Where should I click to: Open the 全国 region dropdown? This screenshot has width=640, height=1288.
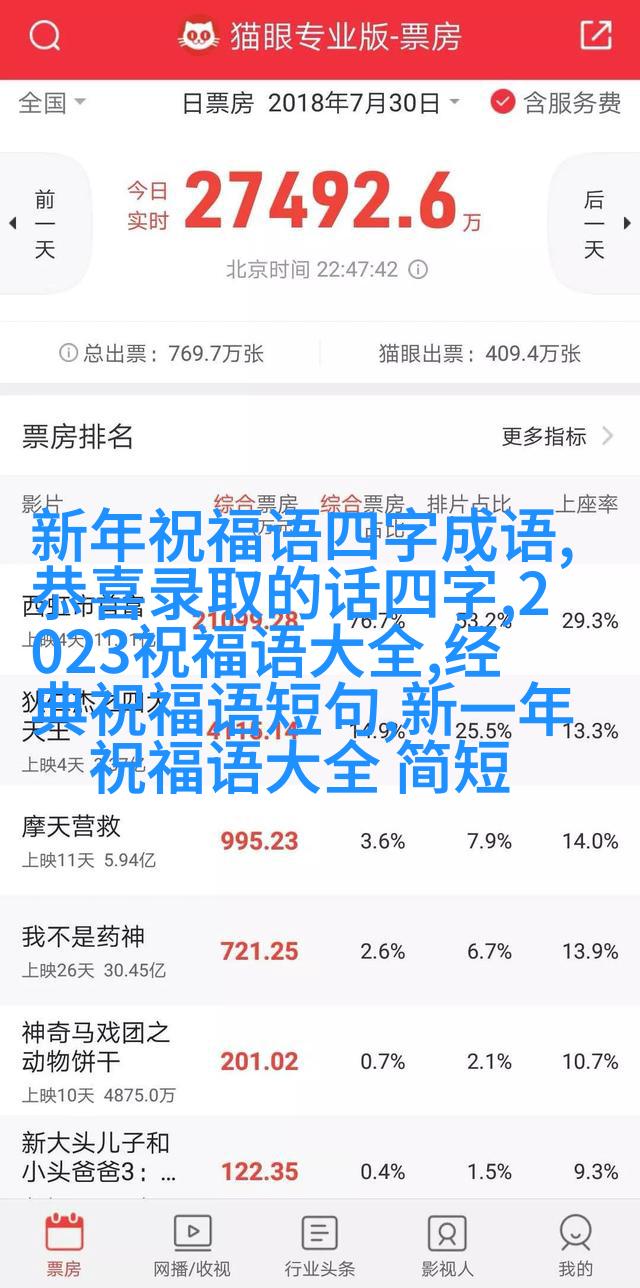pos(52,103)
